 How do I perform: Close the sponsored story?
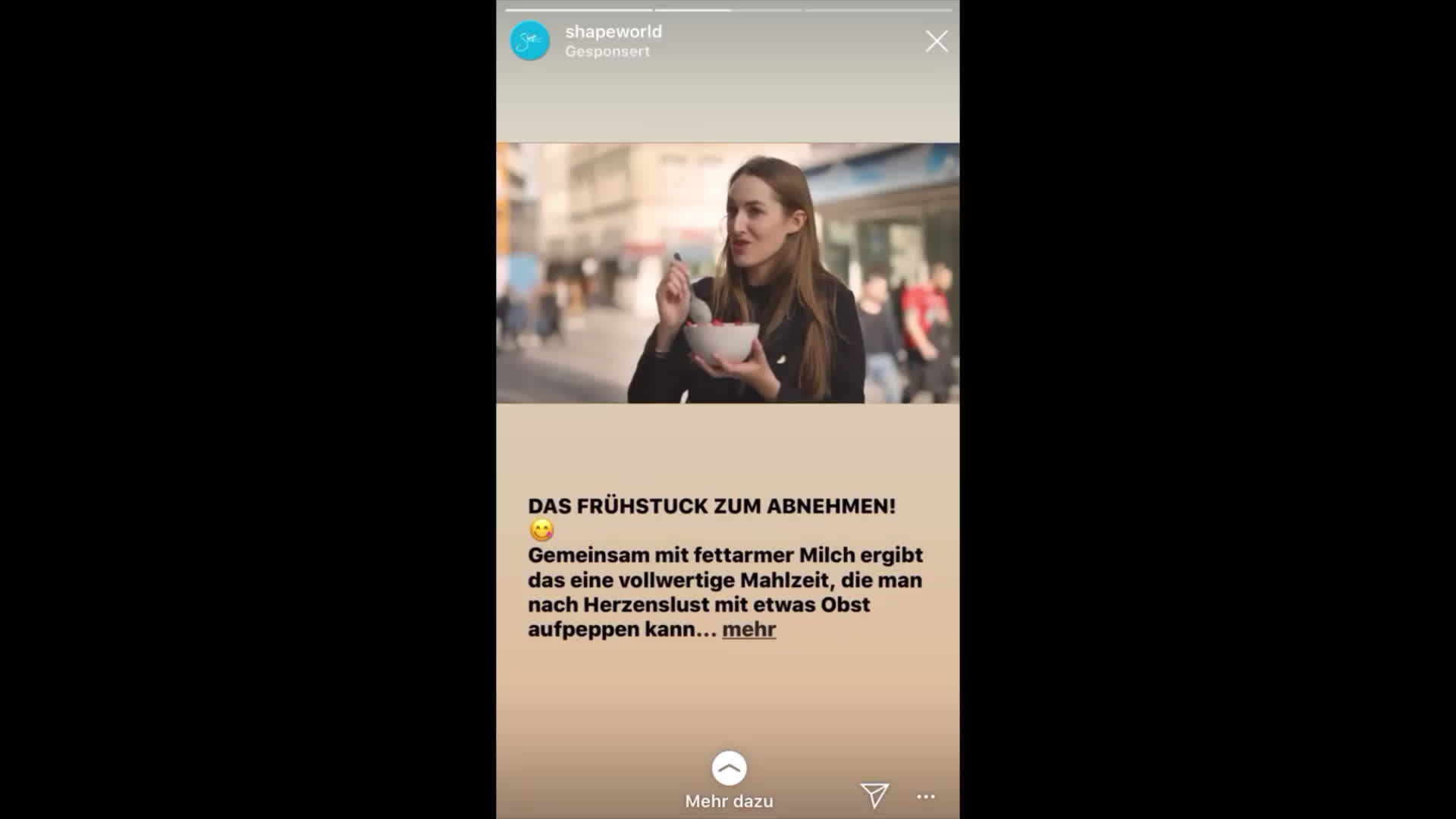(x=937, y=42)
